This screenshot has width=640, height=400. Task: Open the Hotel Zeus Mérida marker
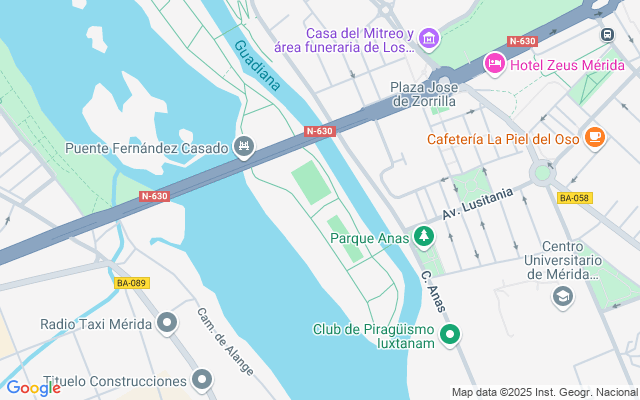[495, 64]
